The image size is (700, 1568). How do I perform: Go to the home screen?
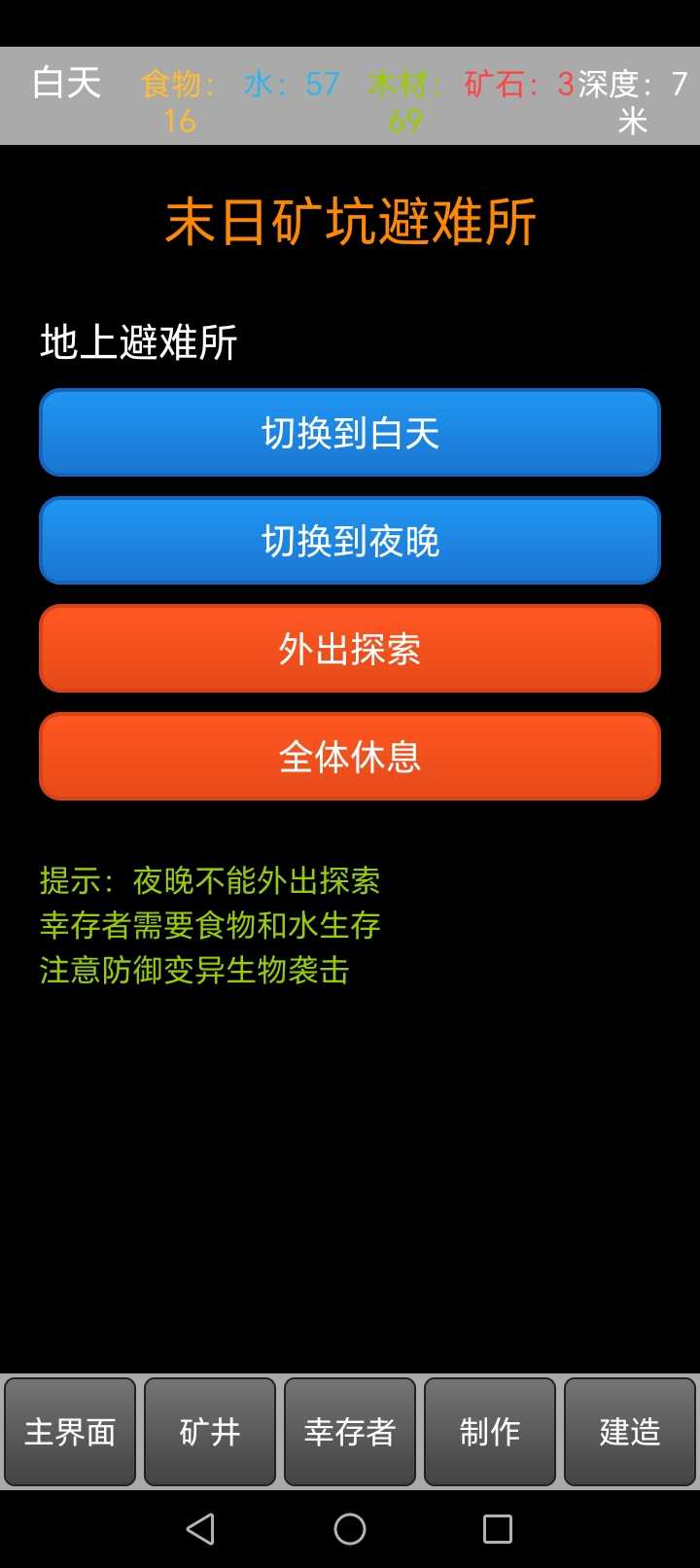click(x=350, y=1529)
